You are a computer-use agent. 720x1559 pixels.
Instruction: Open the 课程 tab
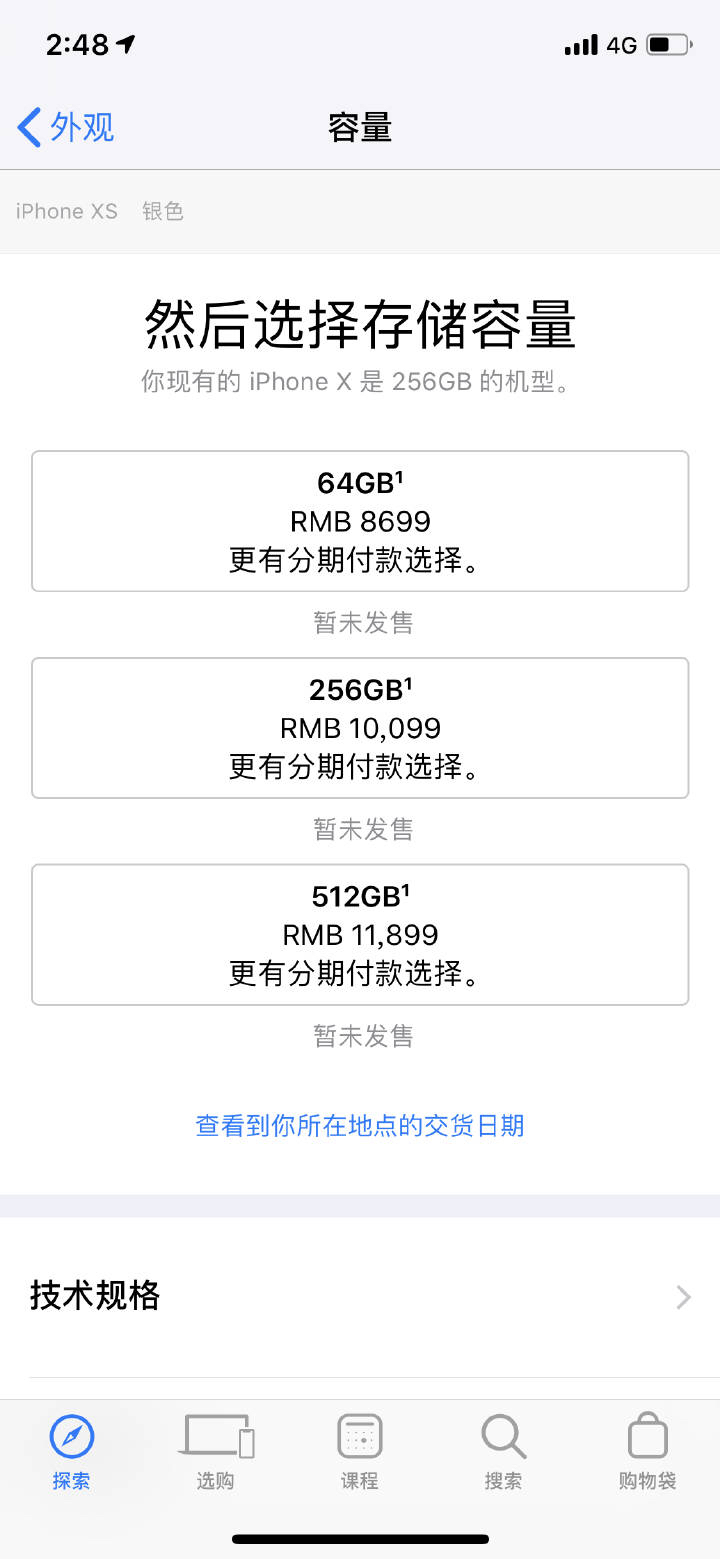point(360,1452)
